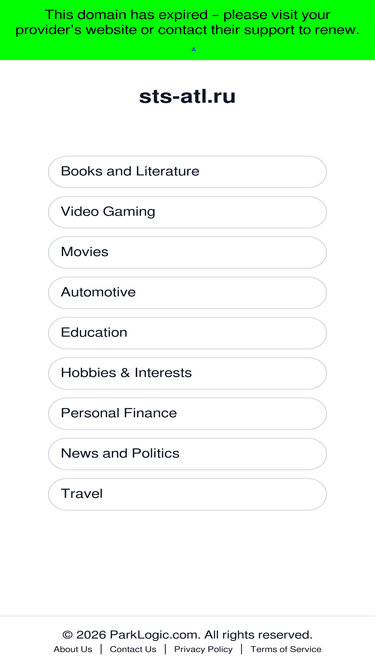The image size is (375, 667).
Task: Select the Video Gaming category
Action: (x=187, y=212)
